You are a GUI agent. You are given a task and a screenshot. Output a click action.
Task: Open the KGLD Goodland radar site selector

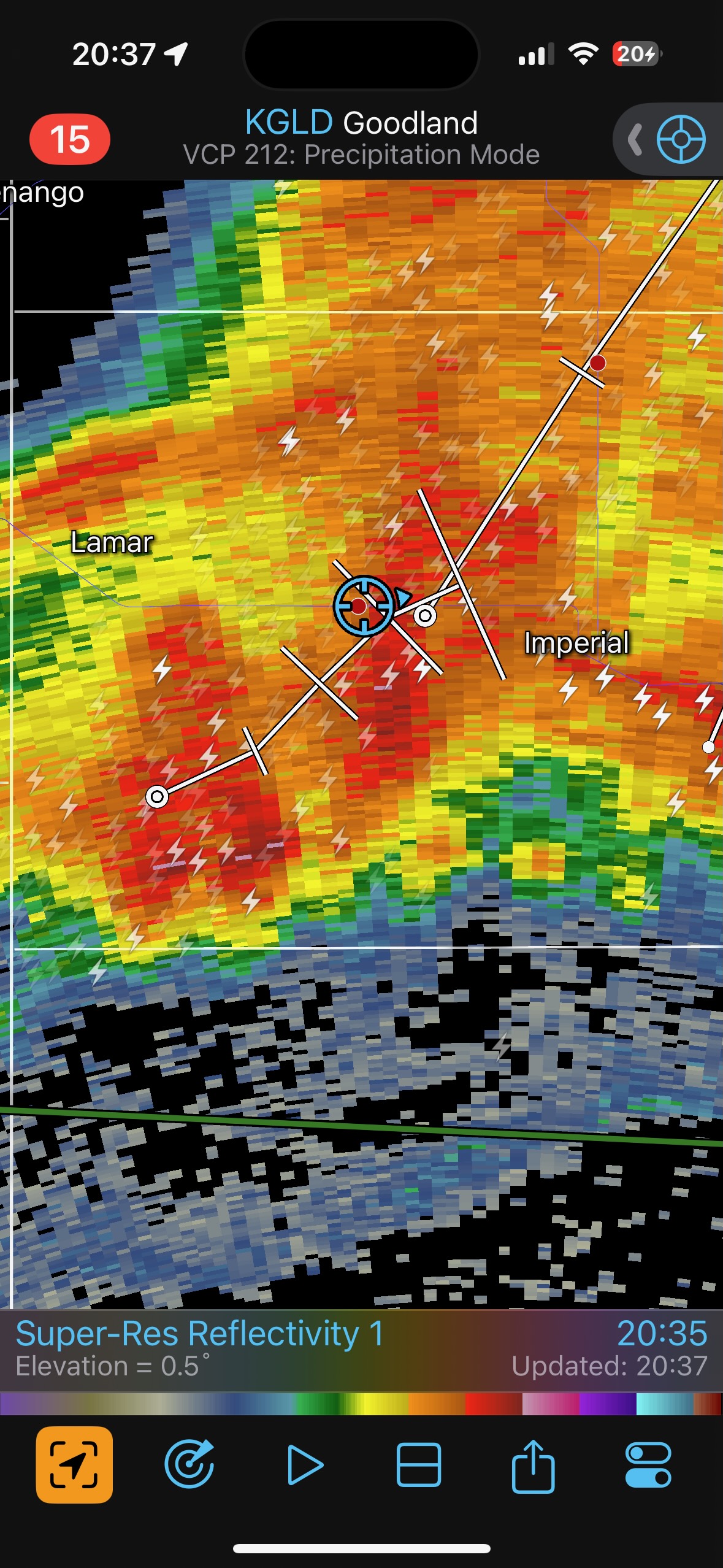click(x=361, y=123)
